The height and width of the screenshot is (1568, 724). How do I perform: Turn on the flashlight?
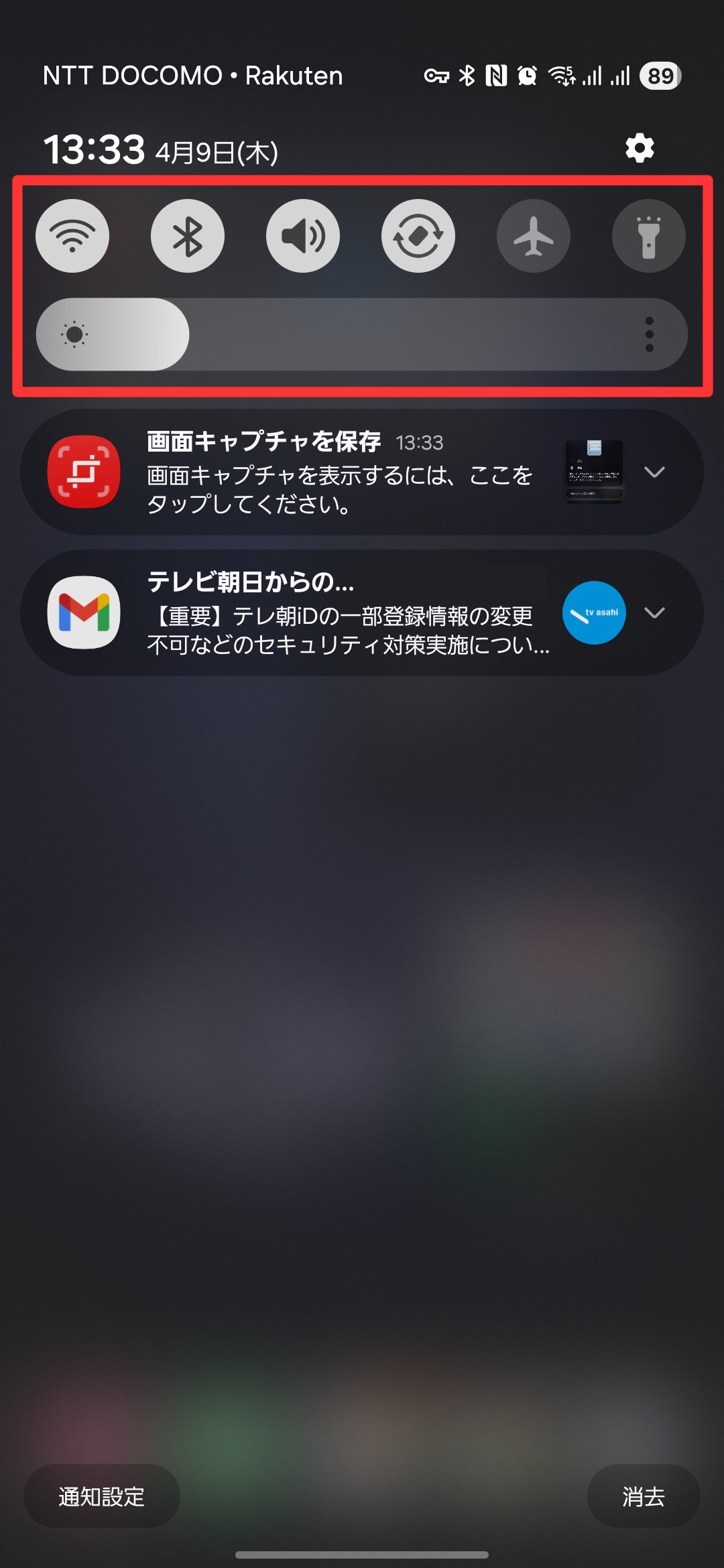click(648, 236)
